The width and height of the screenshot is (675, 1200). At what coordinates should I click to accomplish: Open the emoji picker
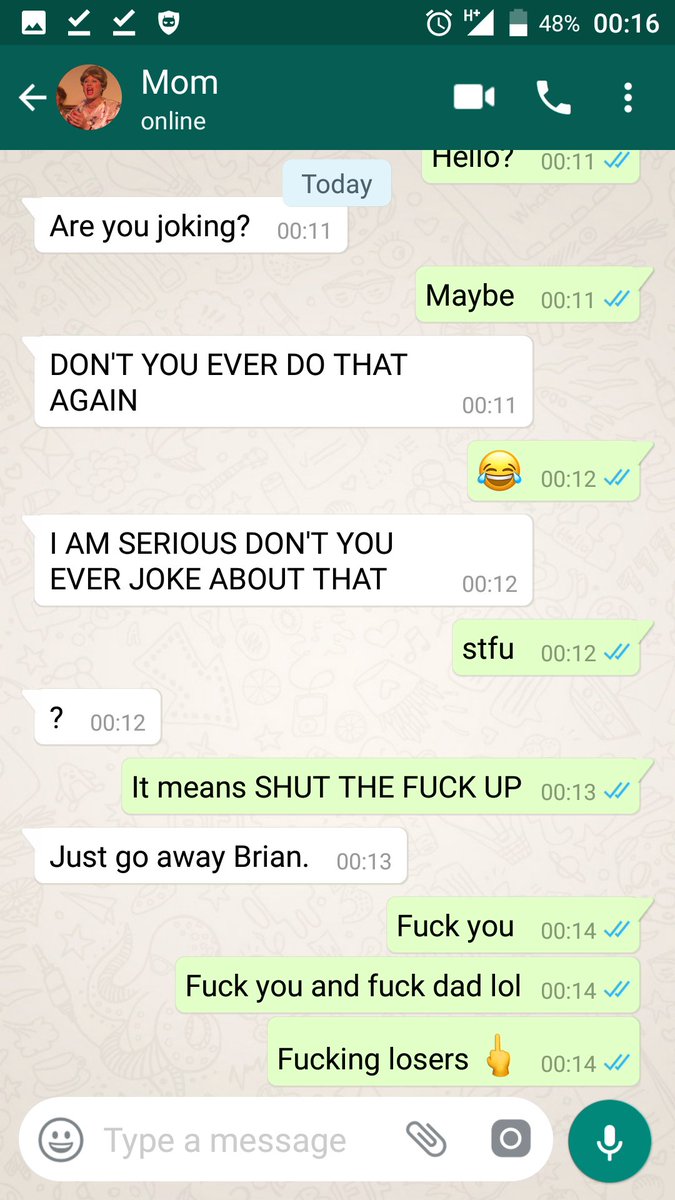coord(60,1139)
